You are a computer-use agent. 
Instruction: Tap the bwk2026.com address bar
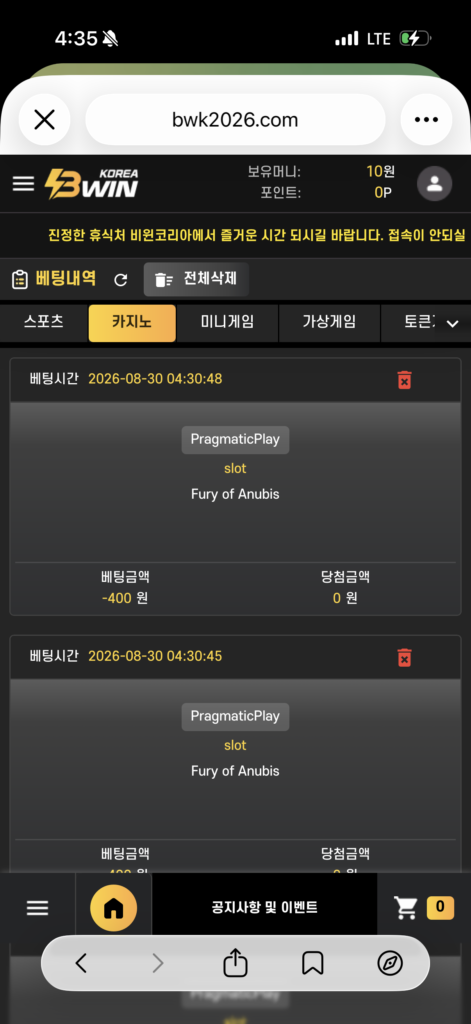click(235, 120)
